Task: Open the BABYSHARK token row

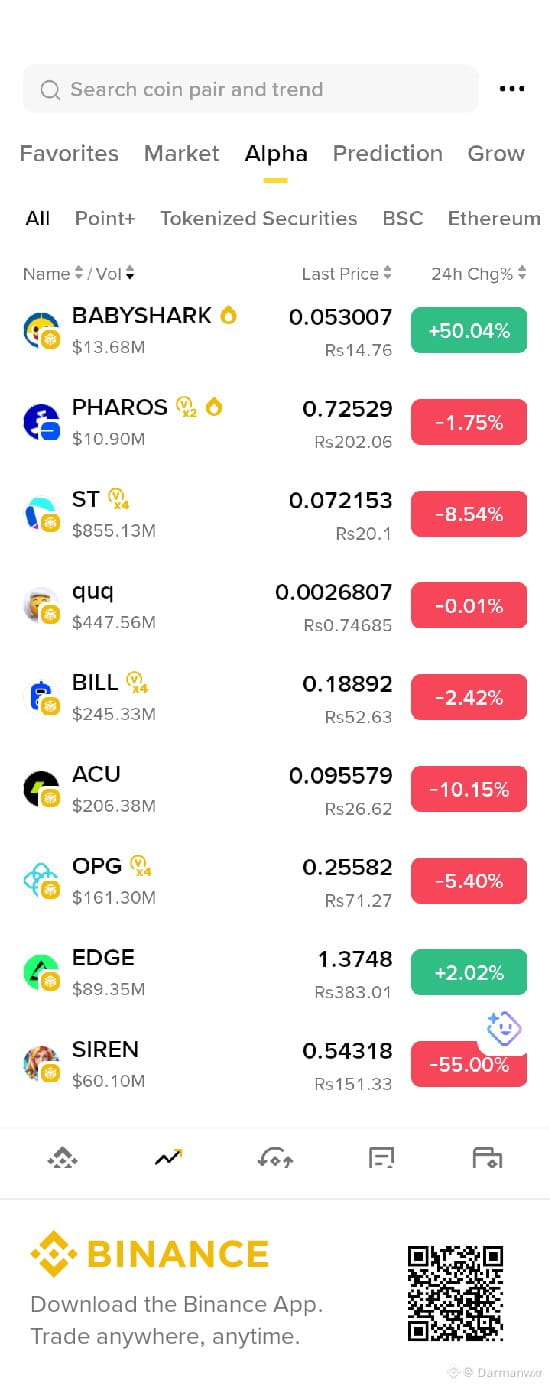Action: 275,331
